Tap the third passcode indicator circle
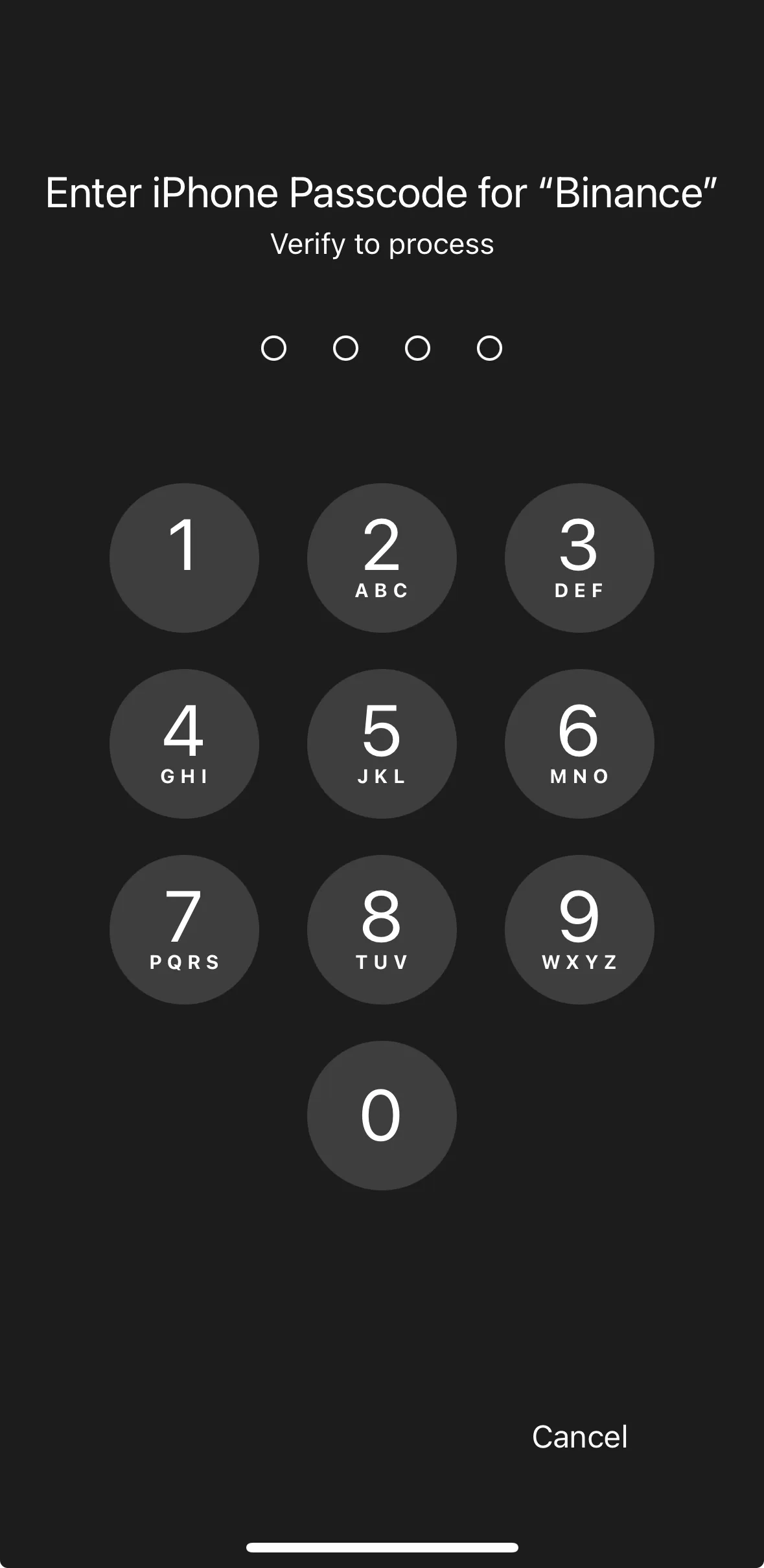The image size is (764, 1568). tap(417, 348)
